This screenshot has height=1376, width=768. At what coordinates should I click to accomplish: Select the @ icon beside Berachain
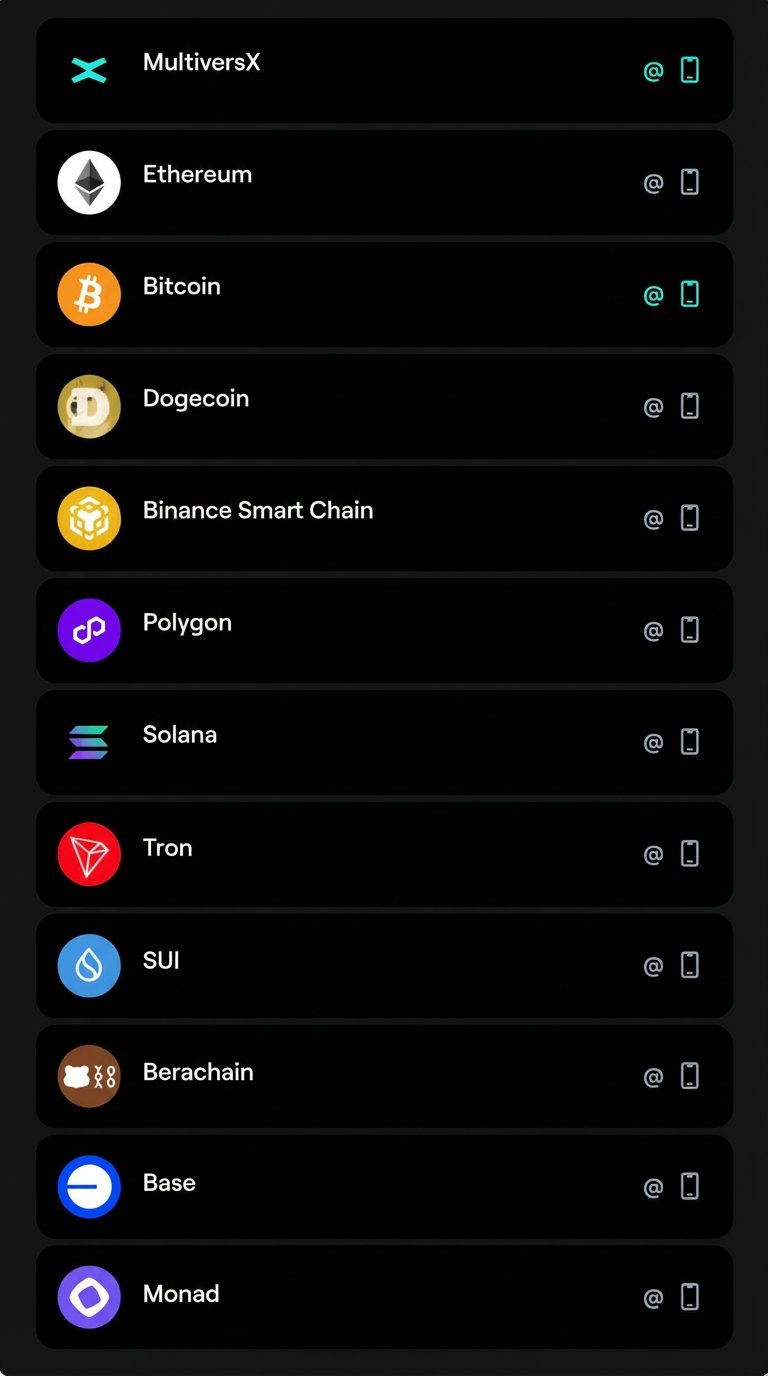[x=653, y=1077]
